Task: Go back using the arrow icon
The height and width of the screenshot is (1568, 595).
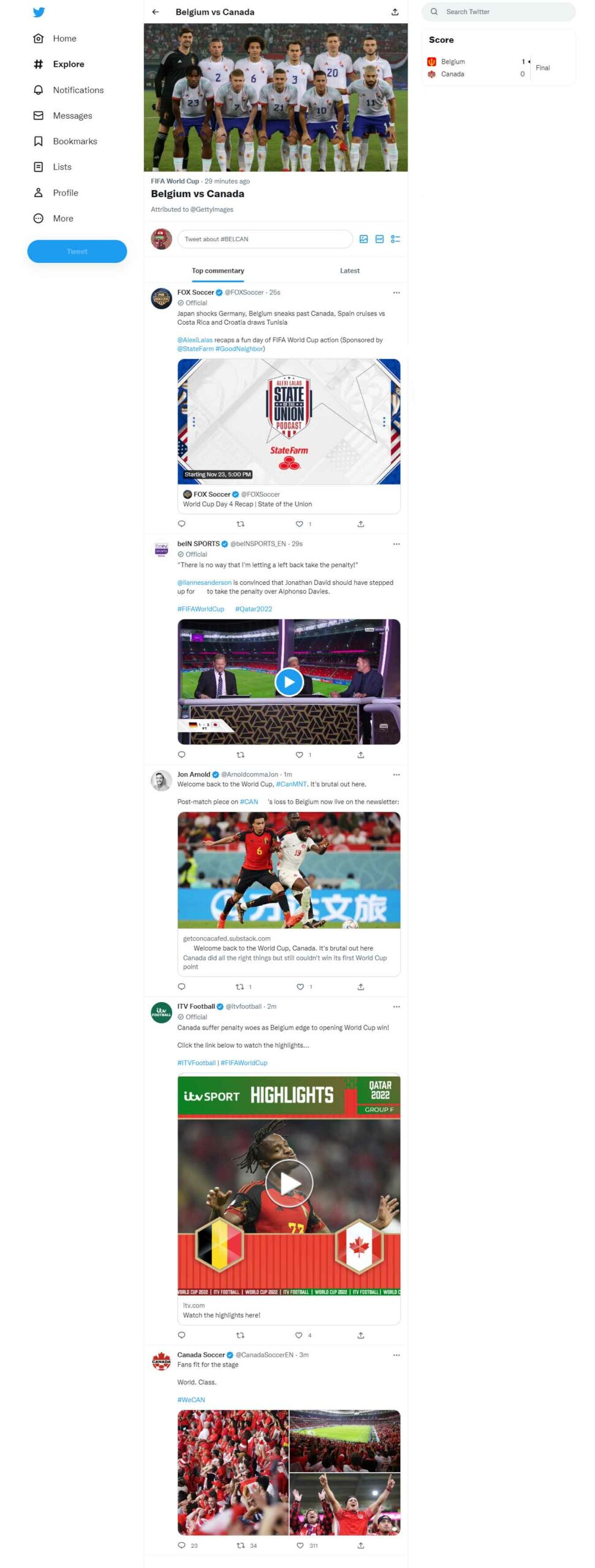Action: [x=156, y=12]
